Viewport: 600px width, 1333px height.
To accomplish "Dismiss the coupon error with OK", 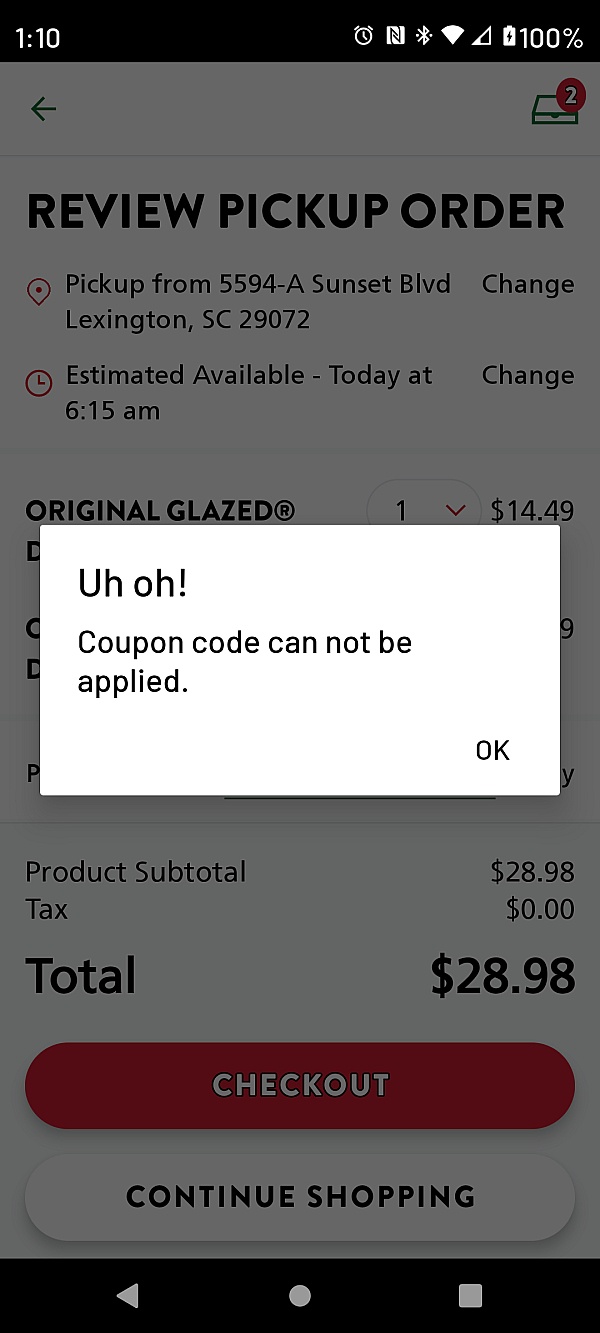I will coord(492,750).
